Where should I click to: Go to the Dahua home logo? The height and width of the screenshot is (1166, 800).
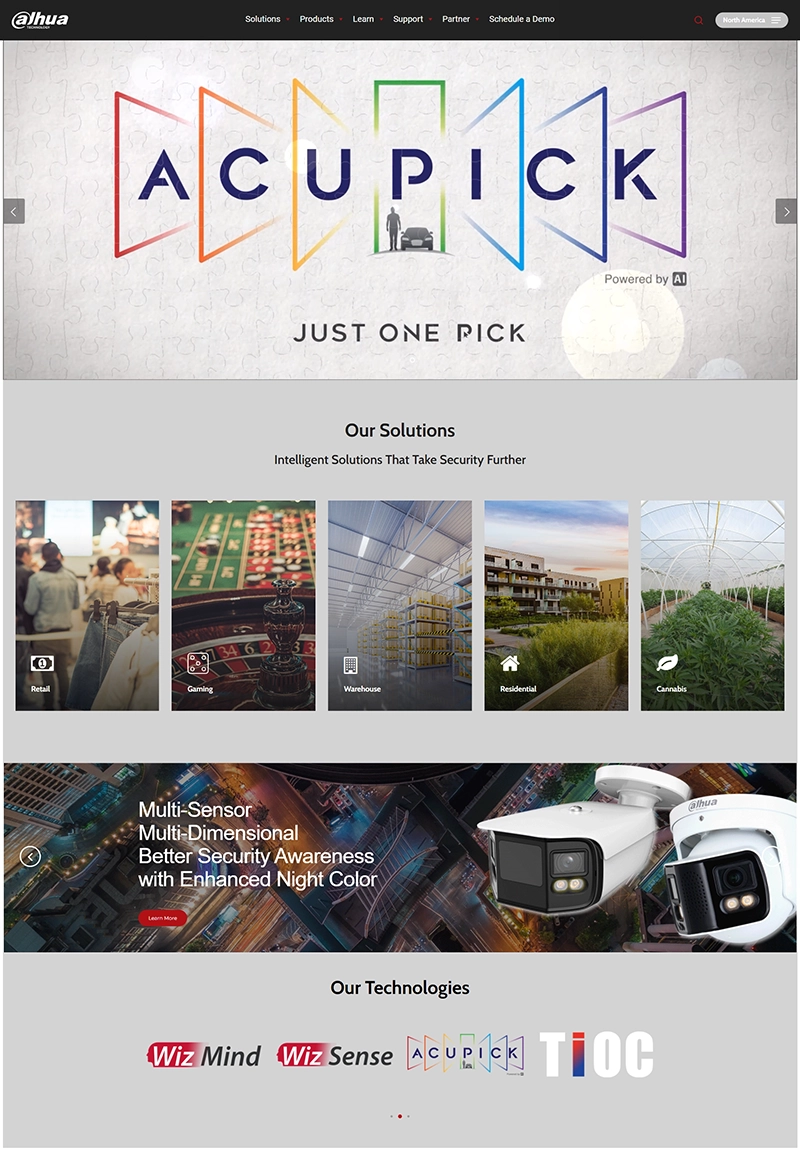point(40,19)
